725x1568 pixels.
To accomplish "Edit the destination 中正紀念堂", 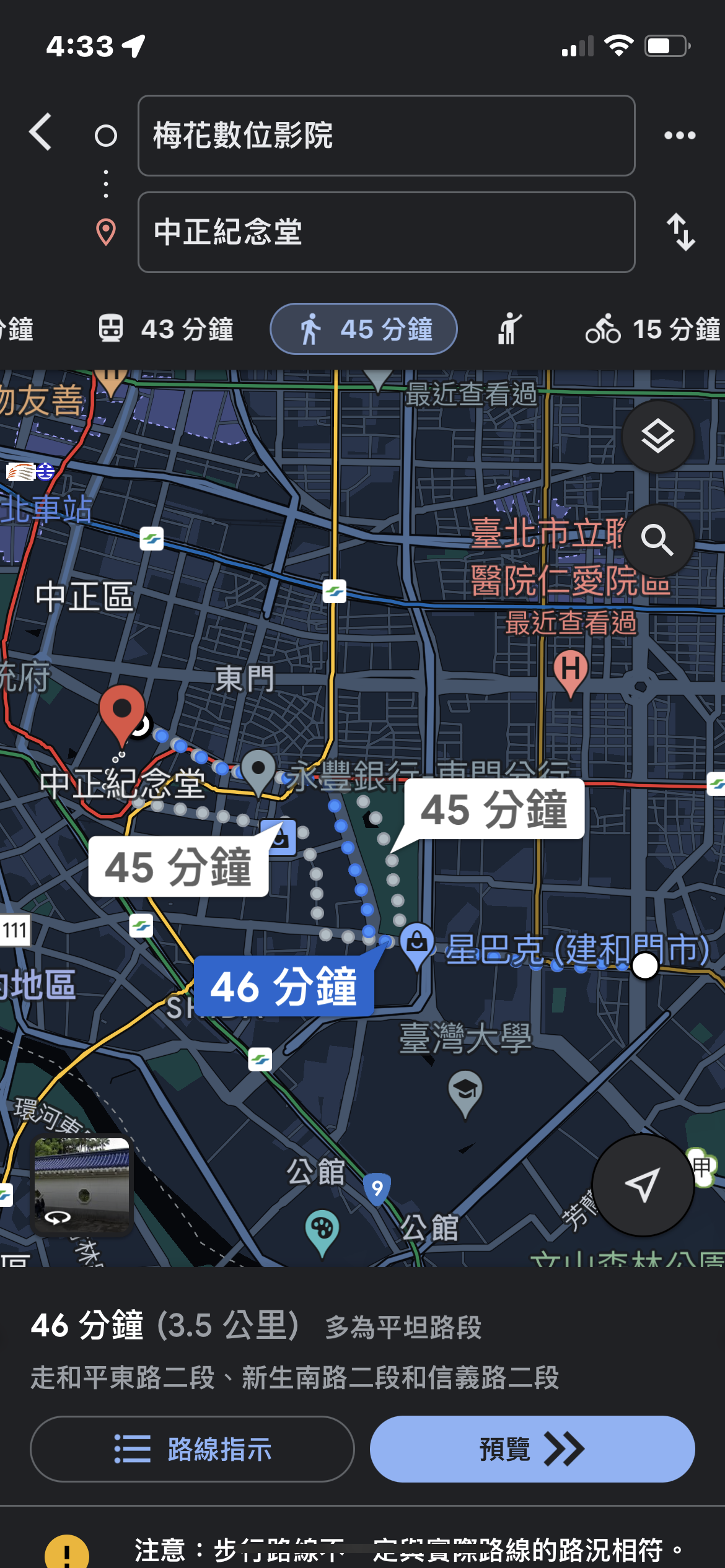I will tap(386, 232).
